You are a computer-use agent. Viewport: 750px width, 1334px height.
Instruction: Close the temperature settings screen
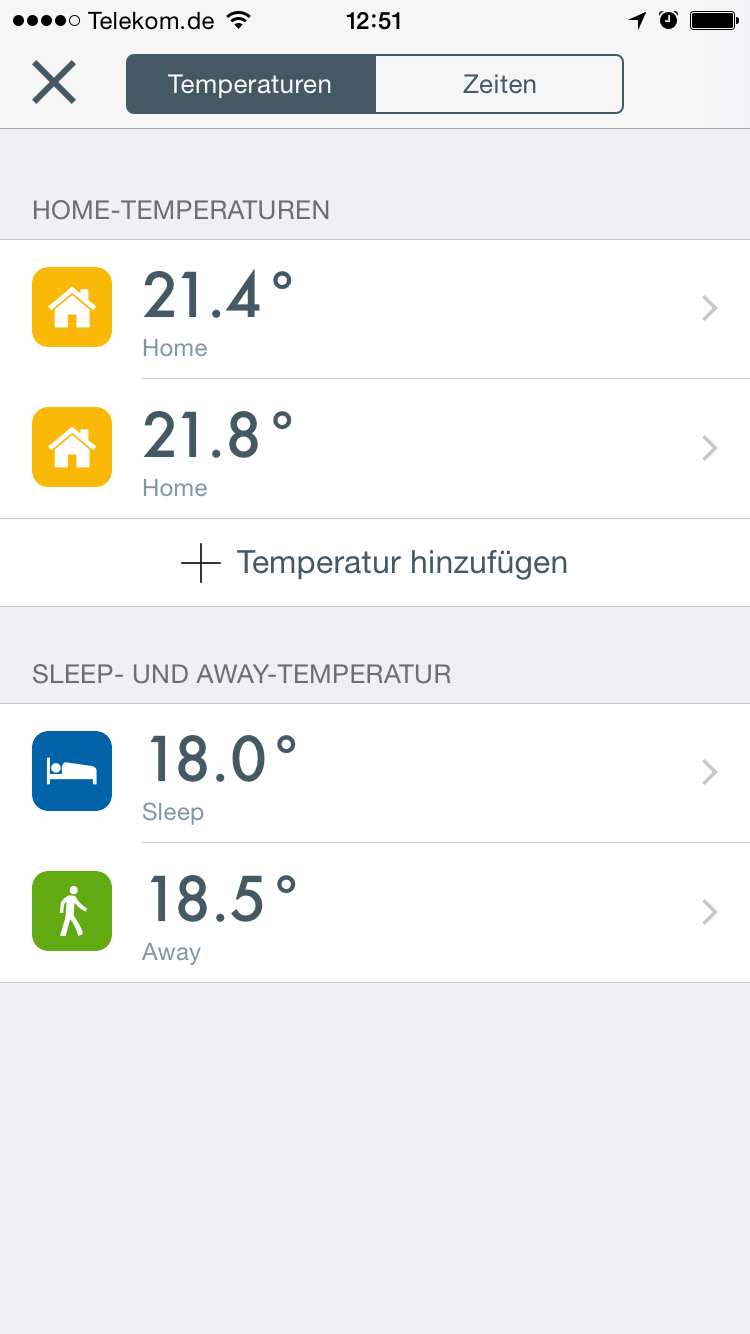click(54, 83)
